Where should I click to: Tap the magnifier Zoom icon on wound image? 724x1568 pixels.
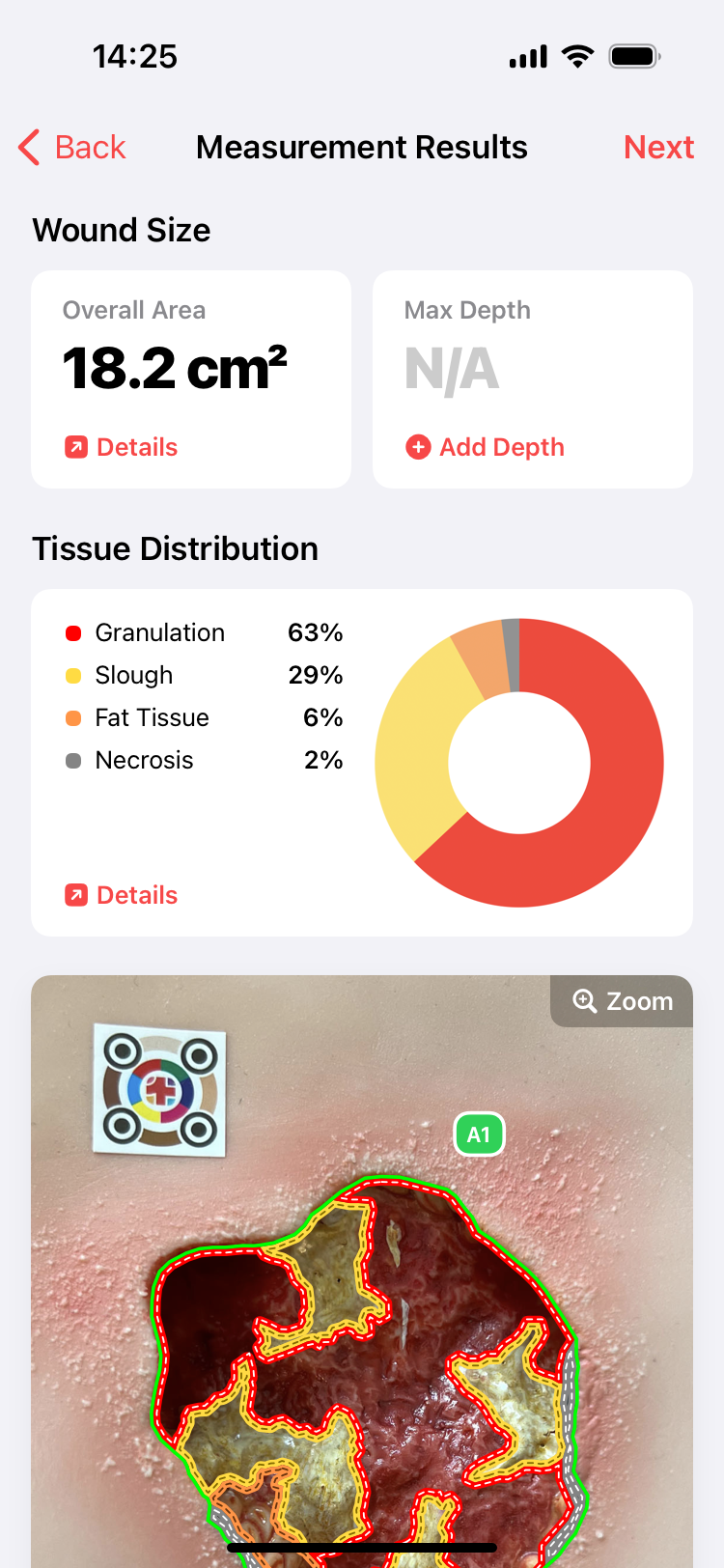click(x=583, y=1001)
